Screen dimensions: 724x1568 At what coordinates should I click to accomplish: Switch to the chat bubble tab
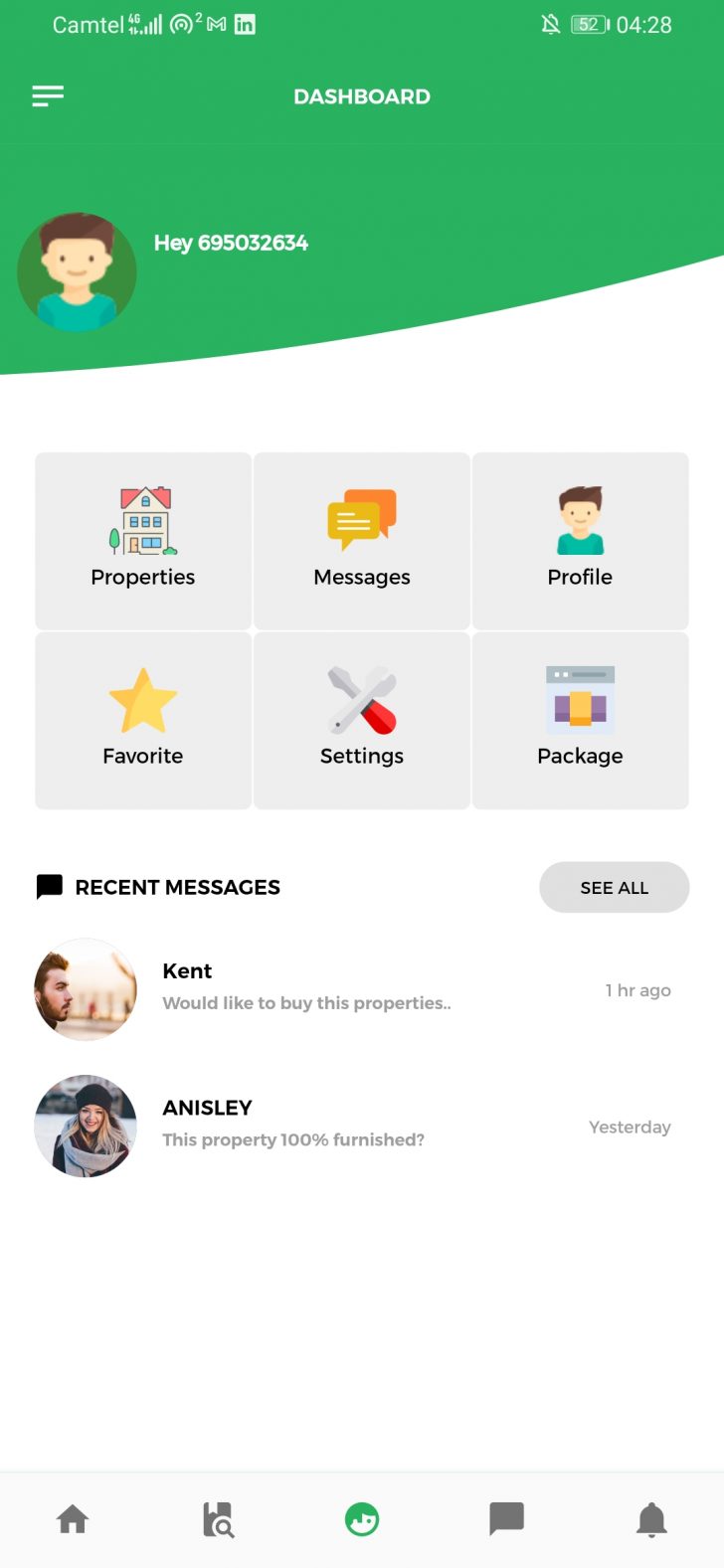[x=506, y=1518]
